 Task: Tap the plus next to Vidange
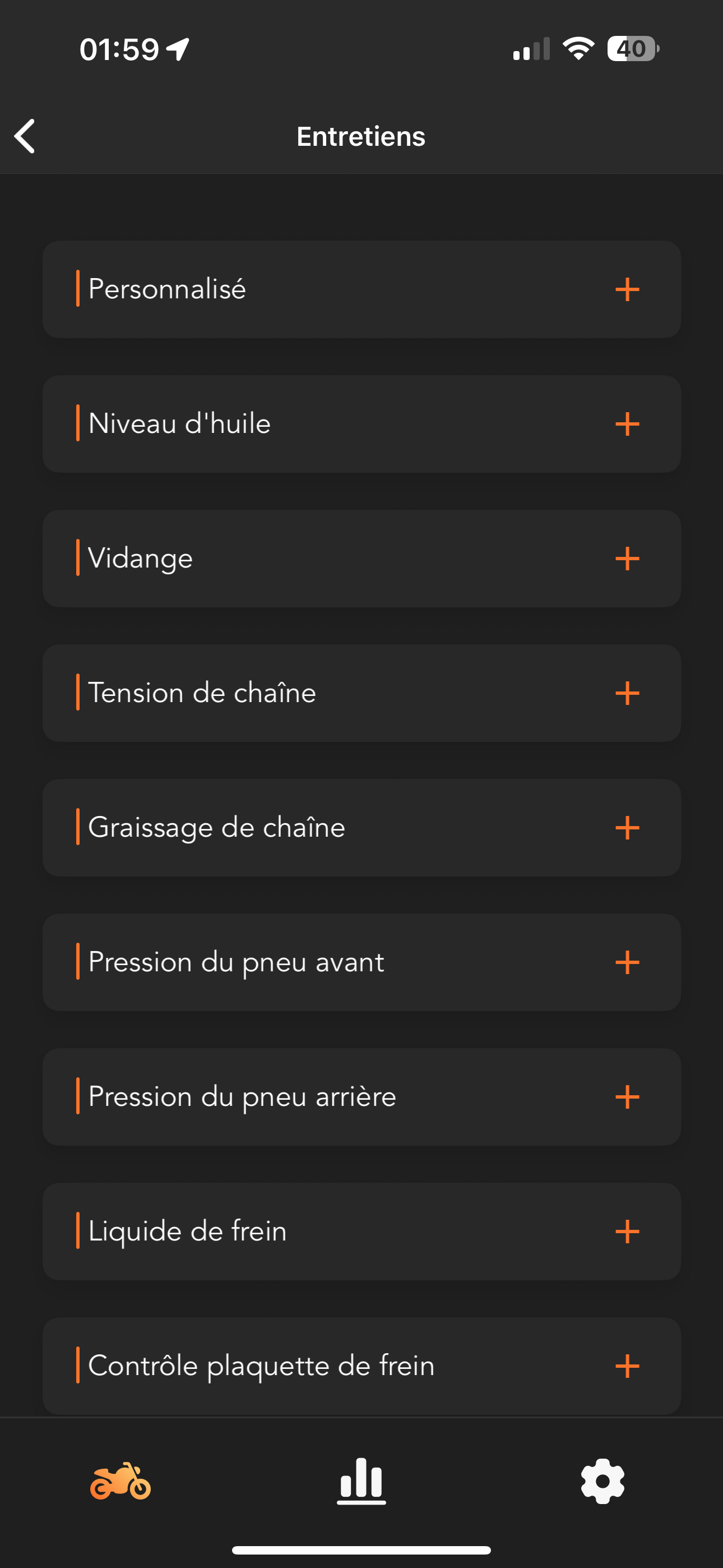click(x=627, y=558)
